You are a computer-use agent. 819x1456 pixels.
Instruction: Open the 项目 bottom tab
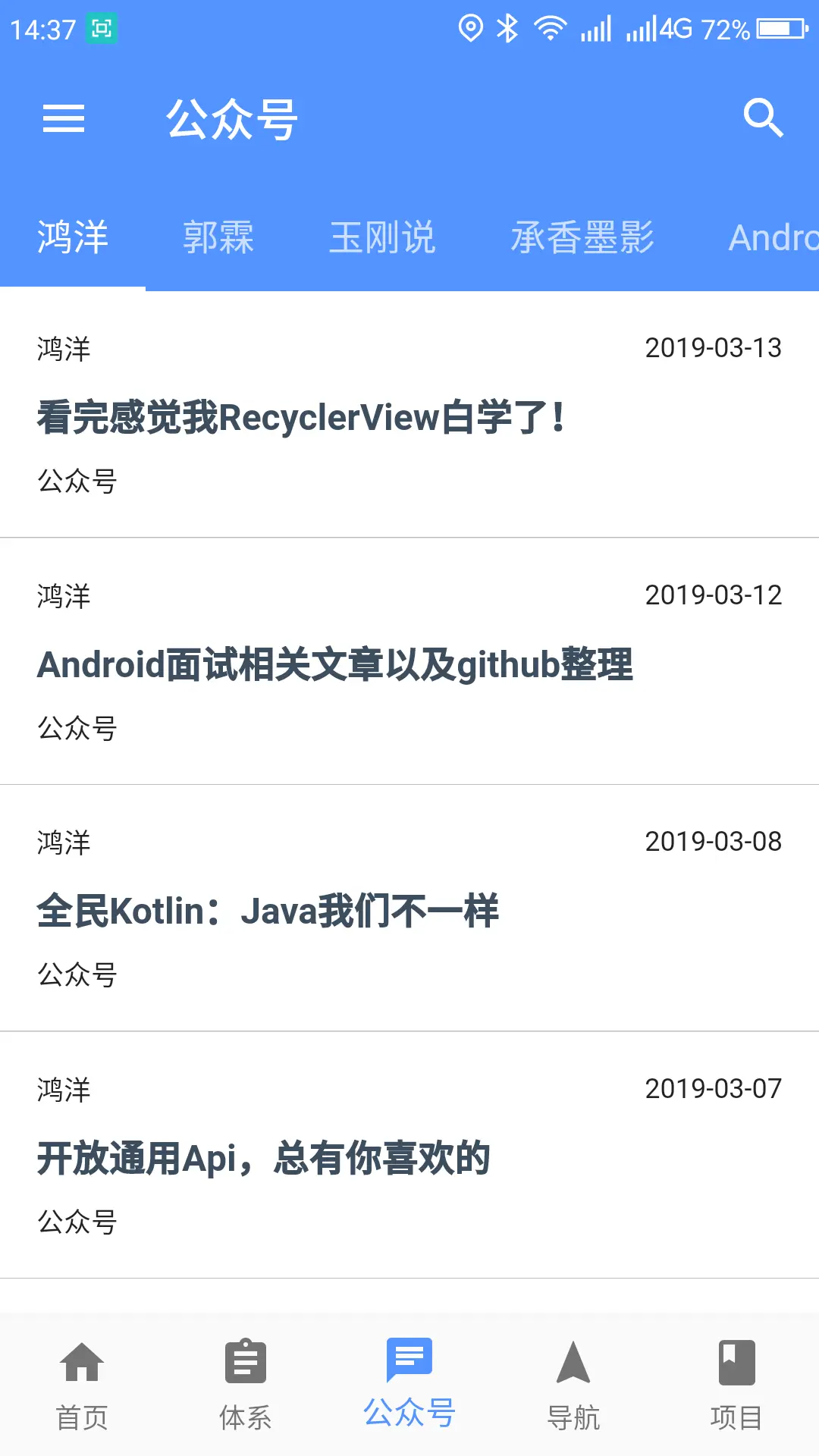(736, 1384)
